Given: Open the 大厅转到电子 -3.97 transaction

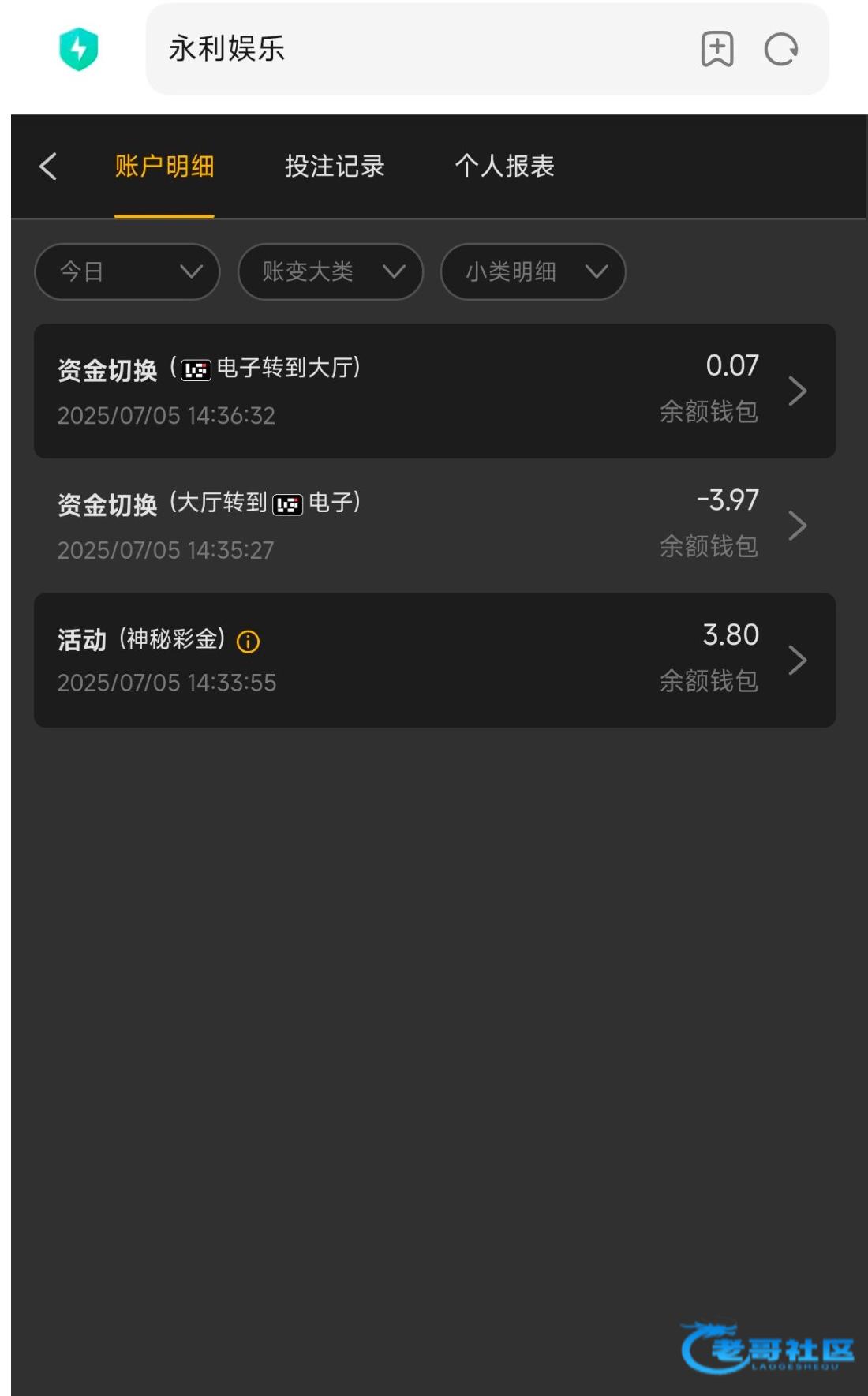Looking at the screenshot, I should point(435,526).
